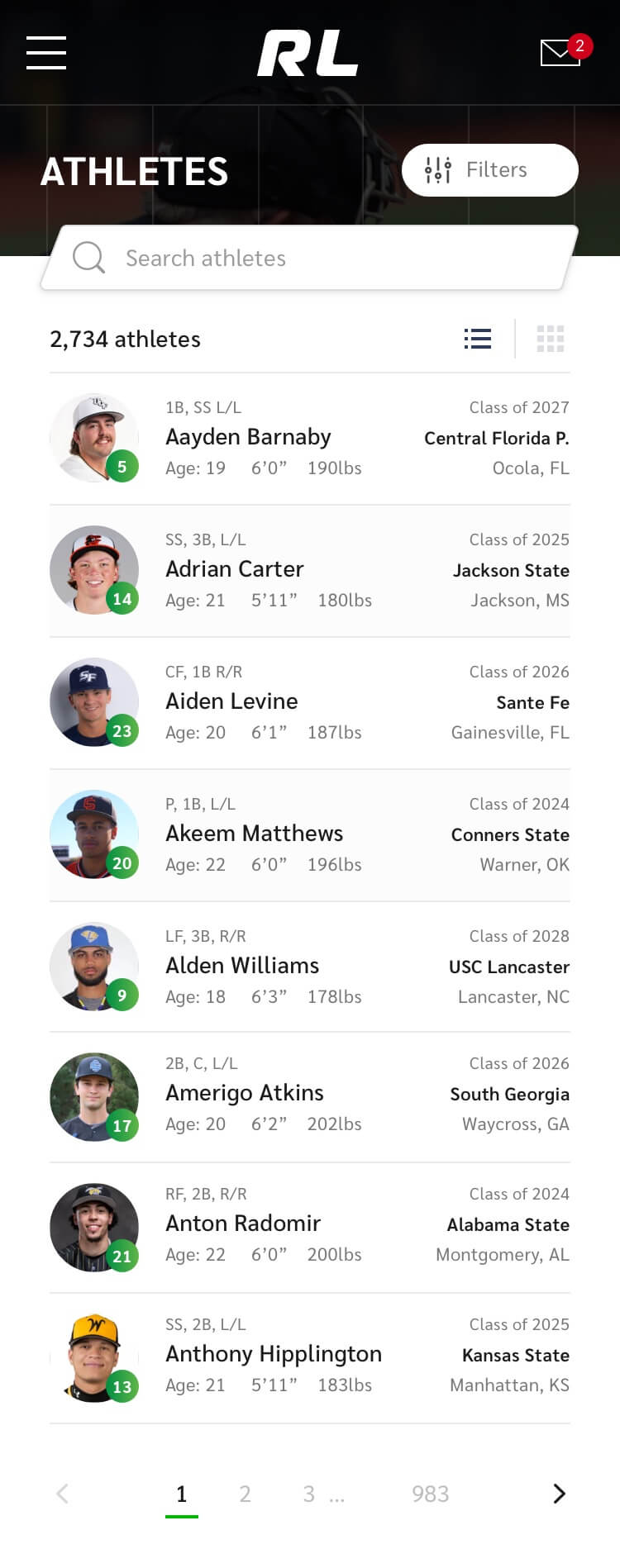View Aiden Levine's athlete page
This screenshot has width=620, height=1568.
point(231,701)
